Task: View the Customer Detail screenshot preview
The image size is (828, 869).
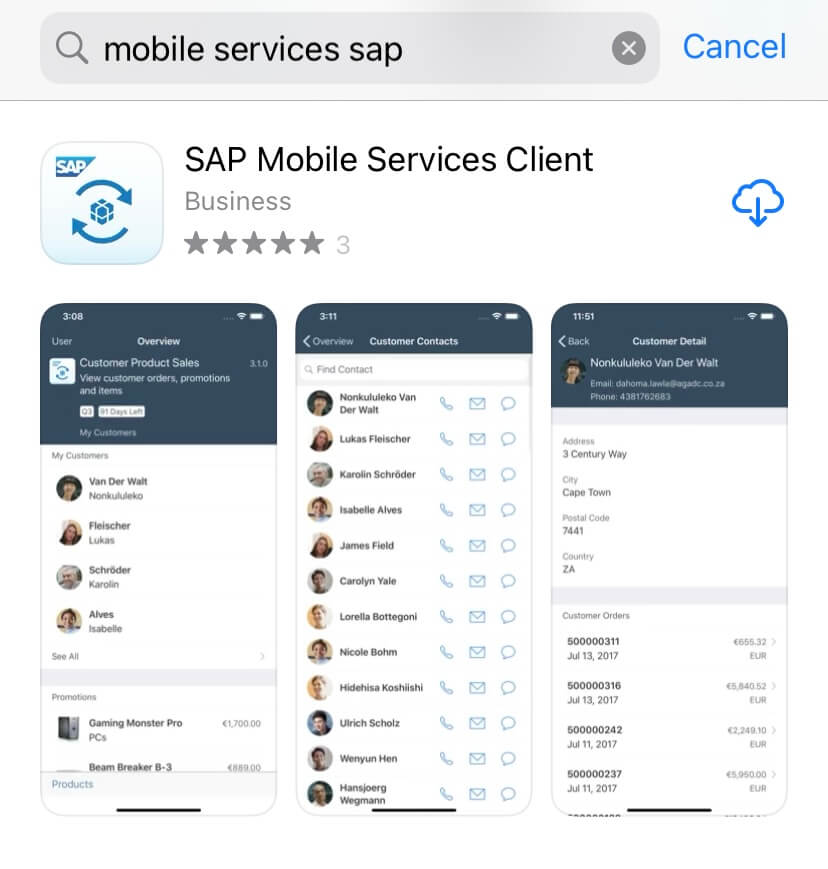Action: coord(669,558)
